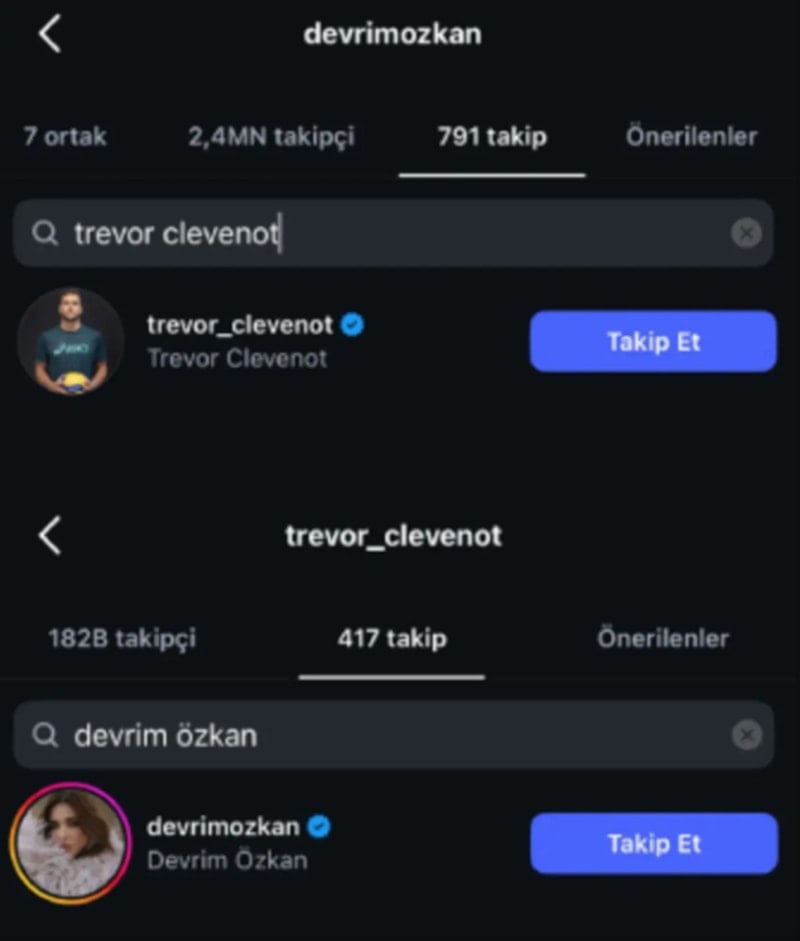The width and height of the screenshot is (800, 941).
Task: Select the 791 takip tab
Action: coord(491,137)
